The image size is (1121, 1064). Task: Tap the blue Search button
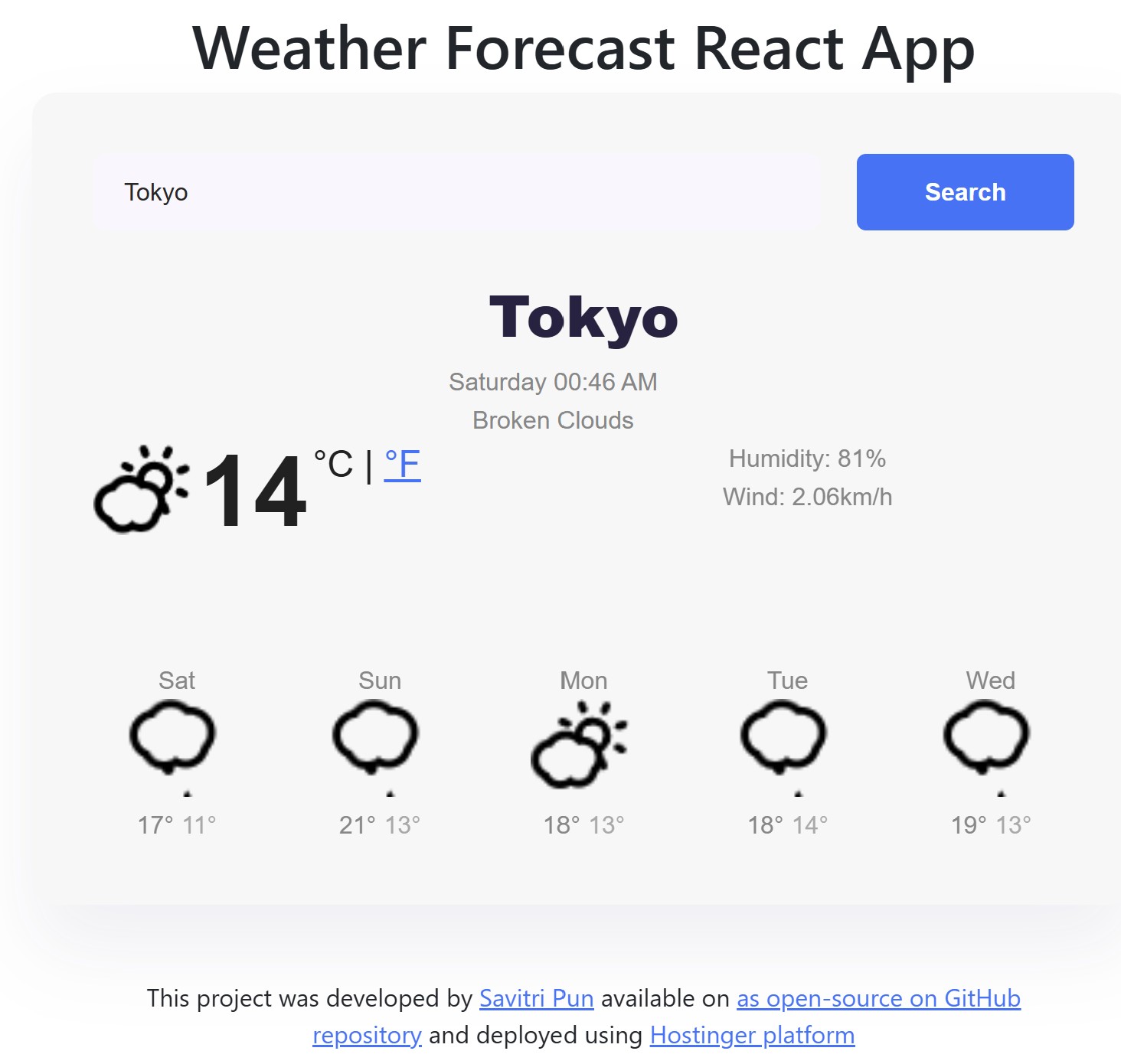pos(965,192)
